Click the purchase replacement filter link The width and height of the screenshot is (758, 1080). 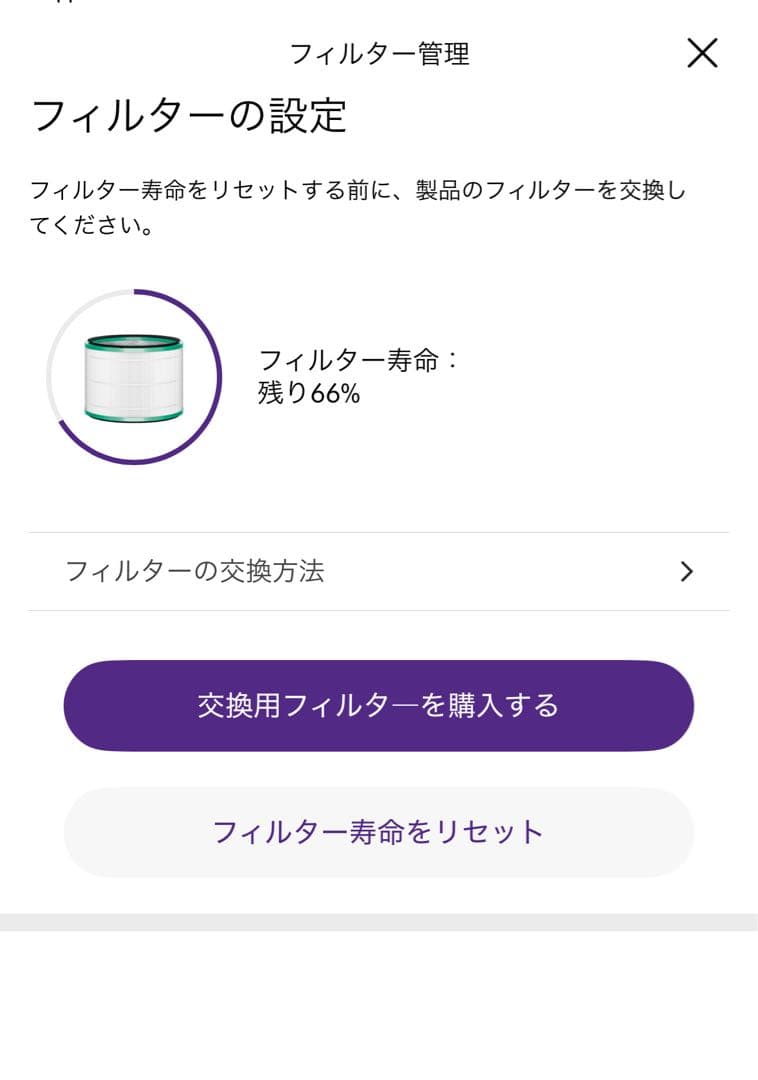[x=378, y=705]
